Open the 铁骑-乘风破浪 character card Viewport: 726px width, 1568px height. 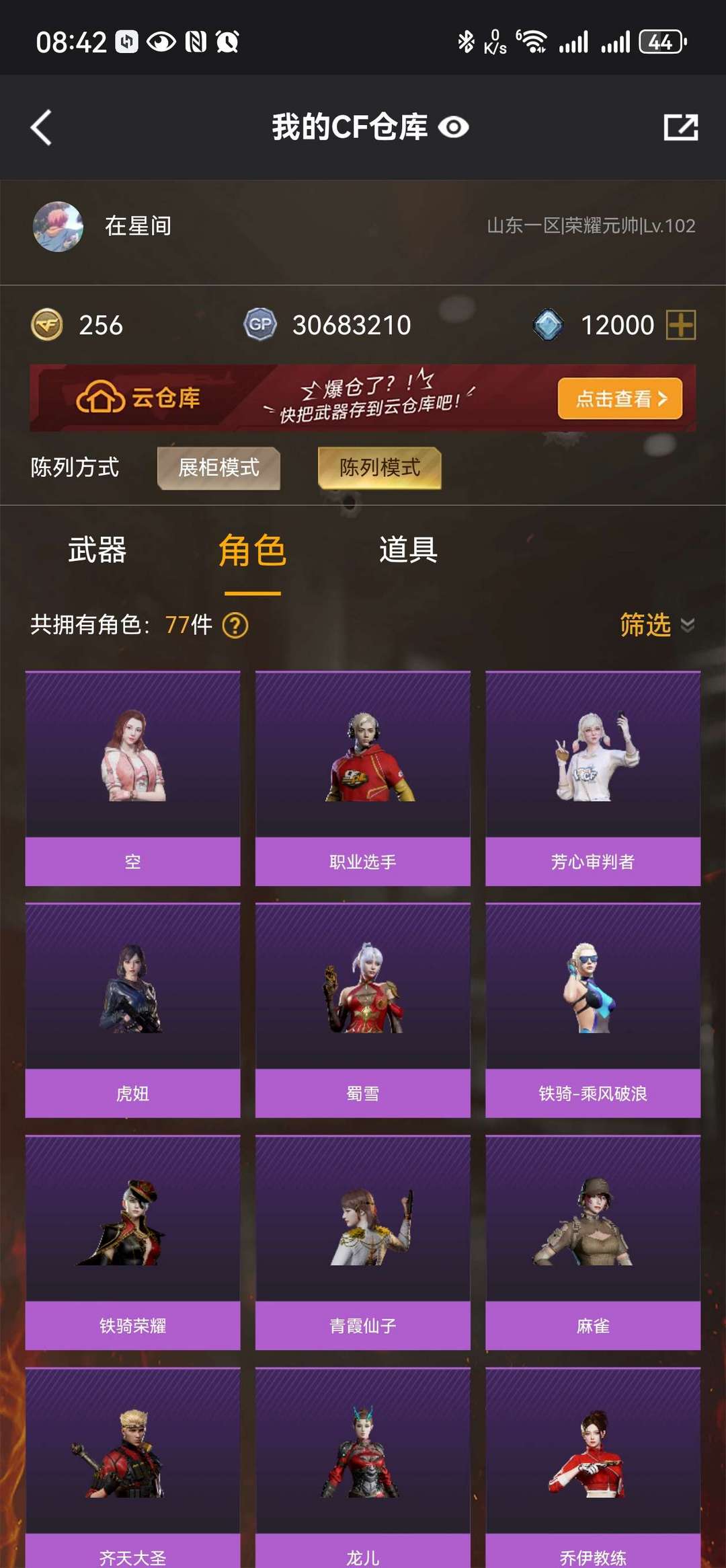pyautogui.click(x=593, y=1010)
